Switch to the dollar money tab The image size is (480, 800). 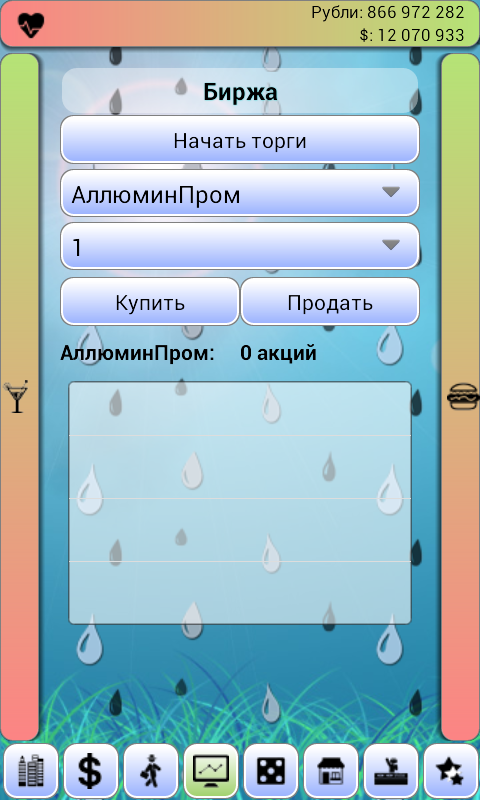point(90,770)
